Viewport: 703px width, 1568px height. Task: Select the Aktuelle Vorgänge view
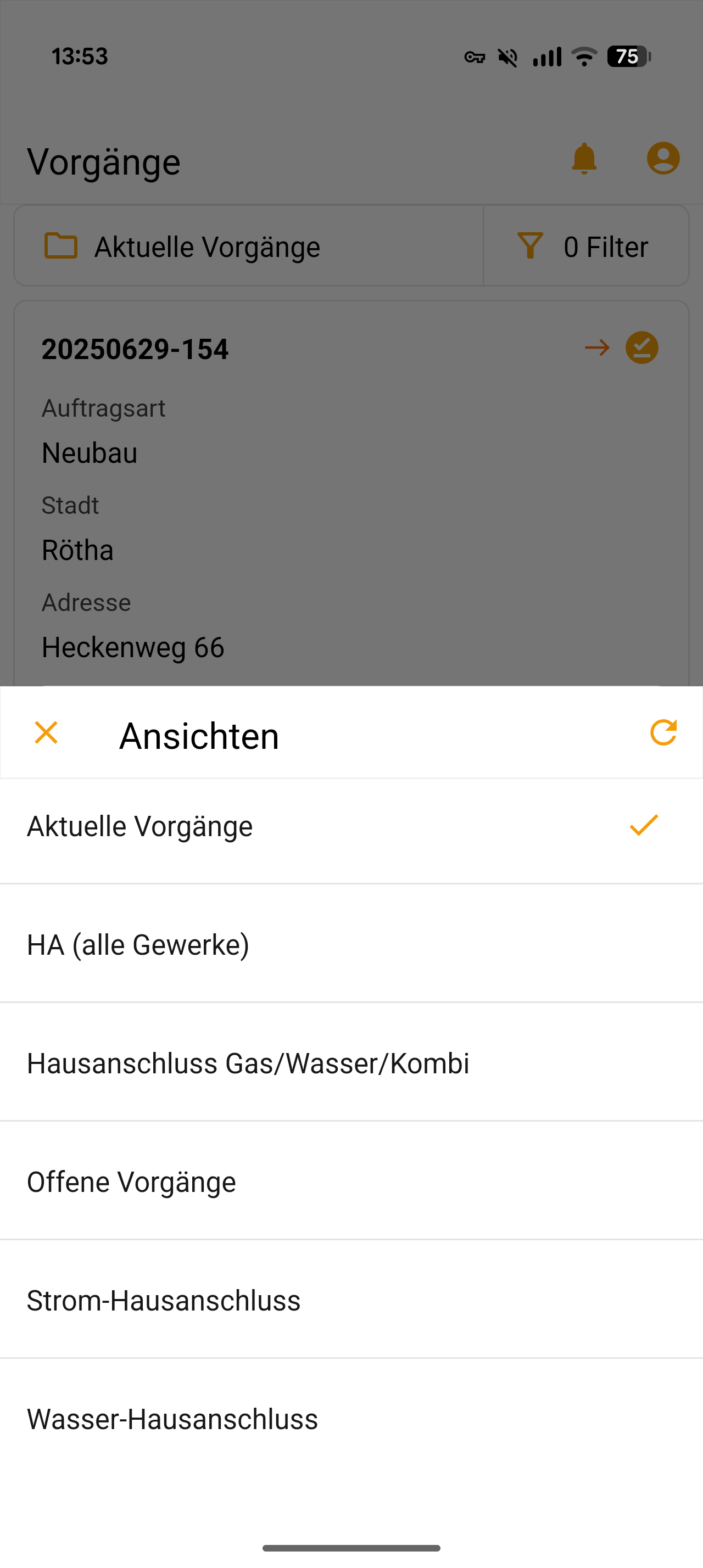[x=351, y=827]
